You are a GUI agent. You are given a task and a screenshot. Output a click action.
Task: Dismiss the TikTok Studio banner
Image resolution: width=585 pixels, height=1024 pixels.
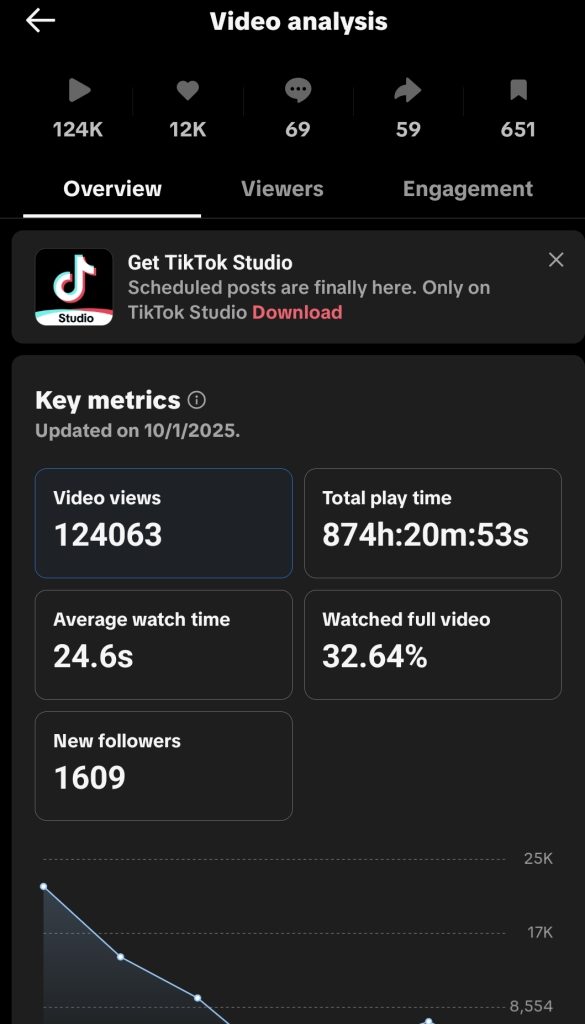[556, 260]
